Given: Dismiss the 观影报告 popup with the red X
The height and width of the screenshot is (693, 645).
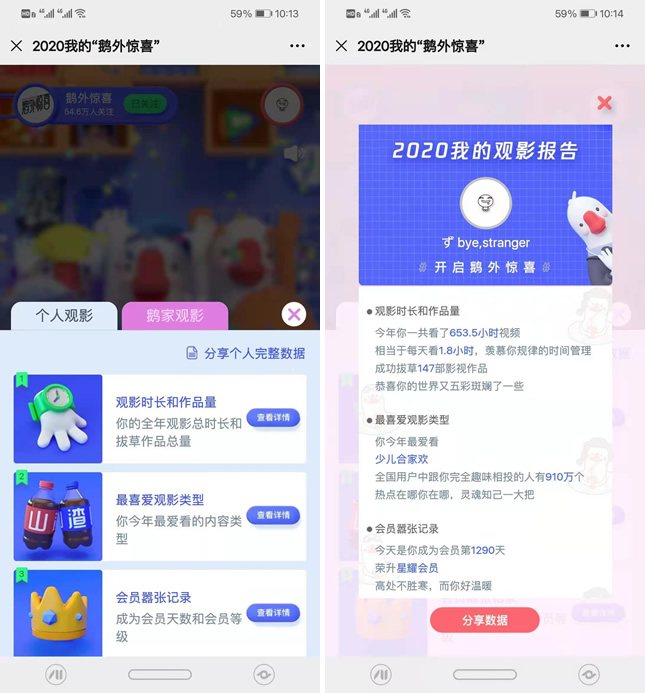Looking at the screenshot, I should pos(604,103).
